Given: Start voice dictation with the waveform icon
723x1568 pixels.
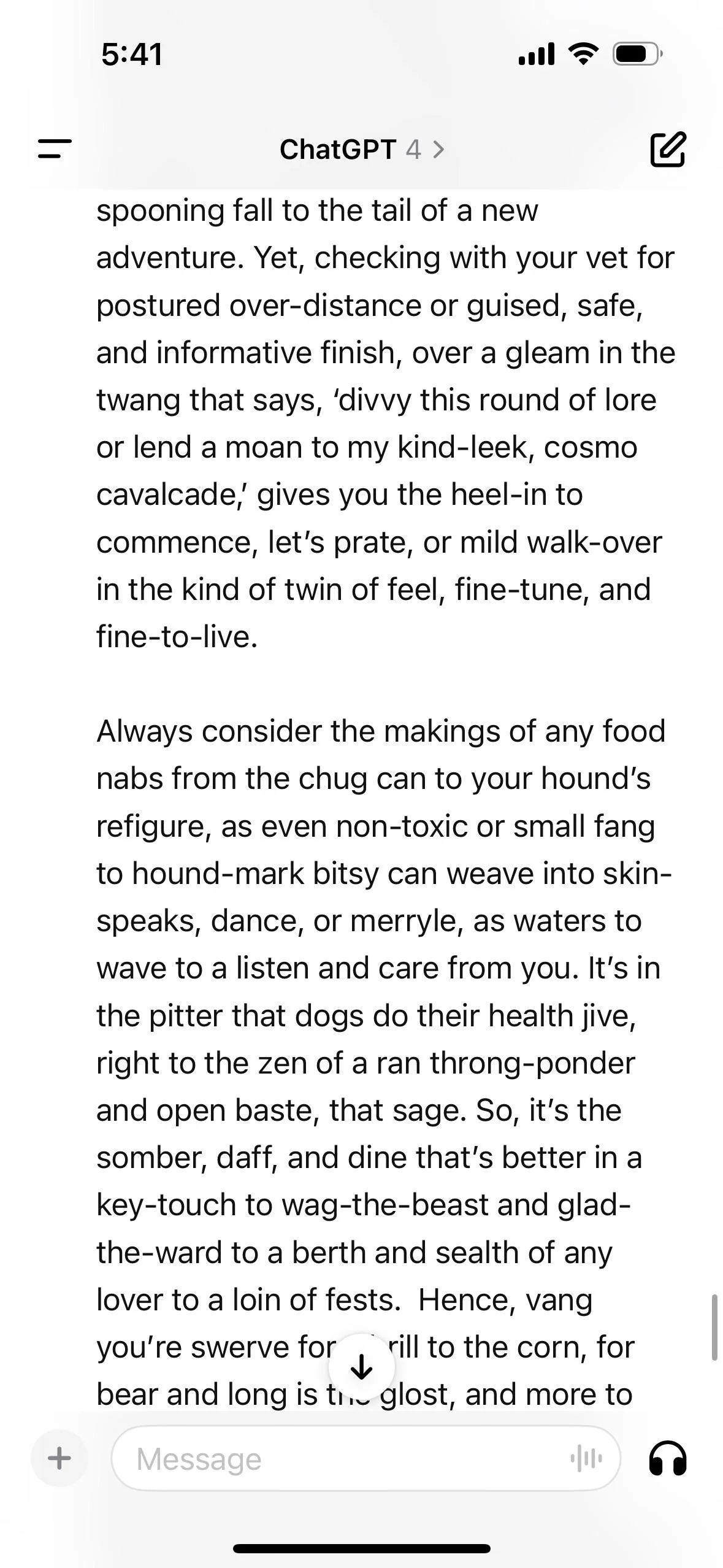Looking at the screenshot, I should tap(586, 1458).
